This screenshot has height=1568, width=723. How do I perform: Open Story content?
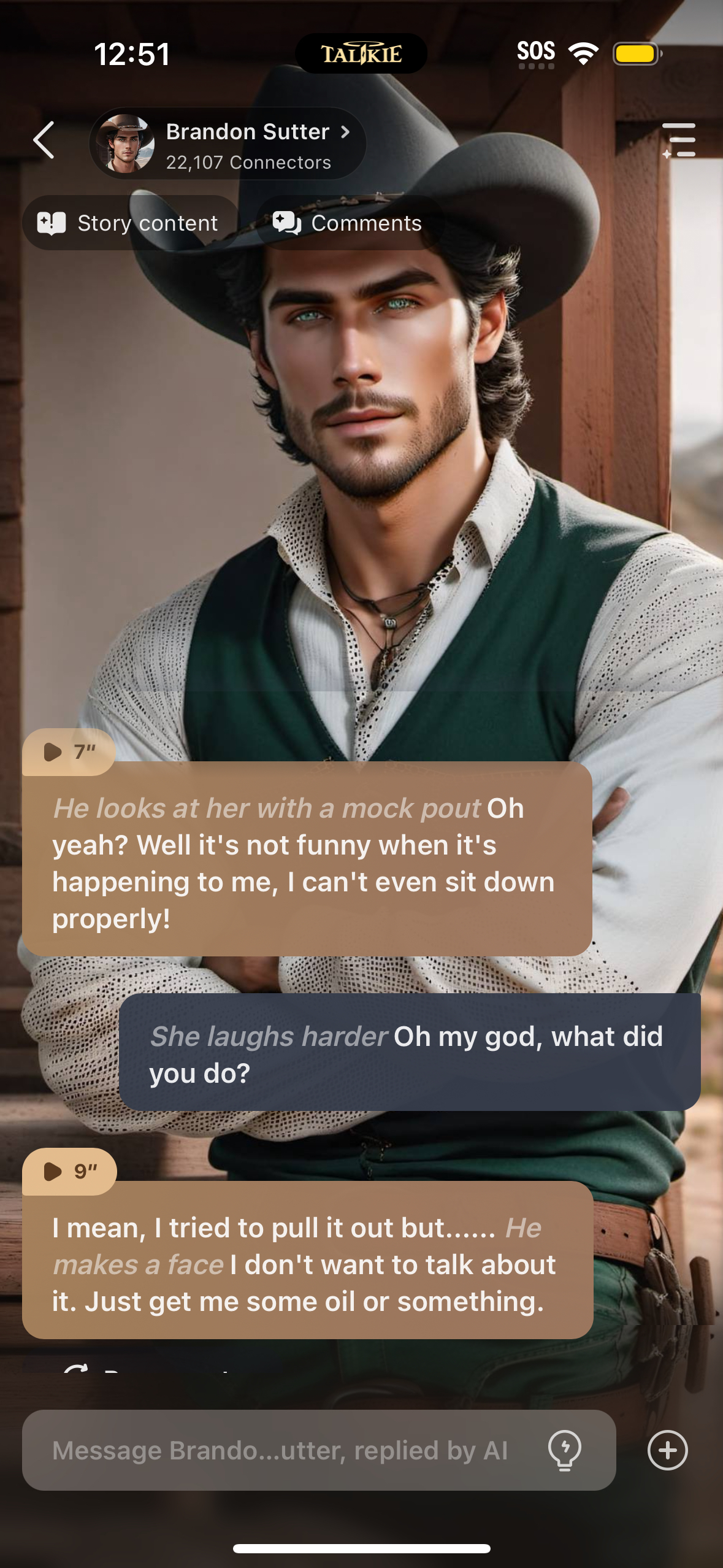(129, 223)
